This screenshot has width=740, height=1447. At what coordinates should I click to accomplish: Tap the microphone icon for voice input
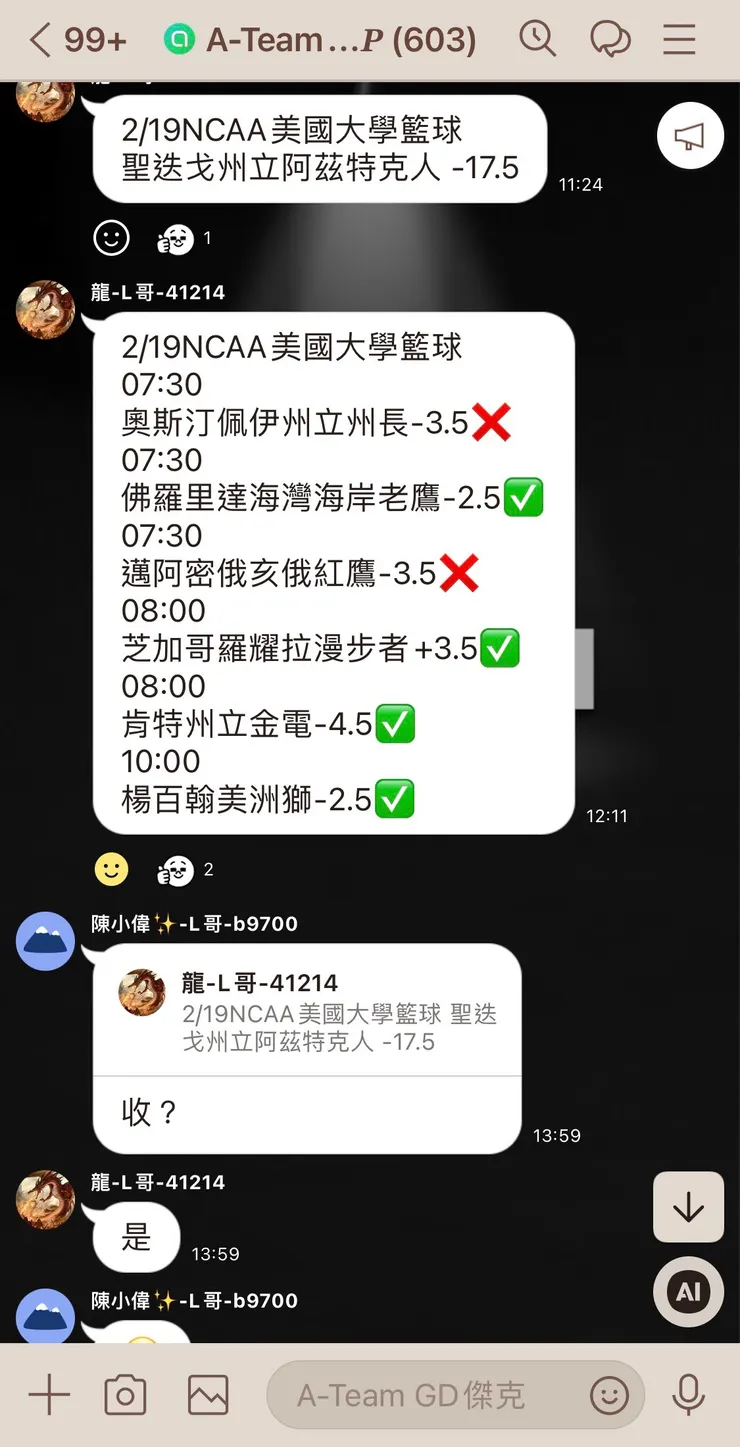point(688,1392)
